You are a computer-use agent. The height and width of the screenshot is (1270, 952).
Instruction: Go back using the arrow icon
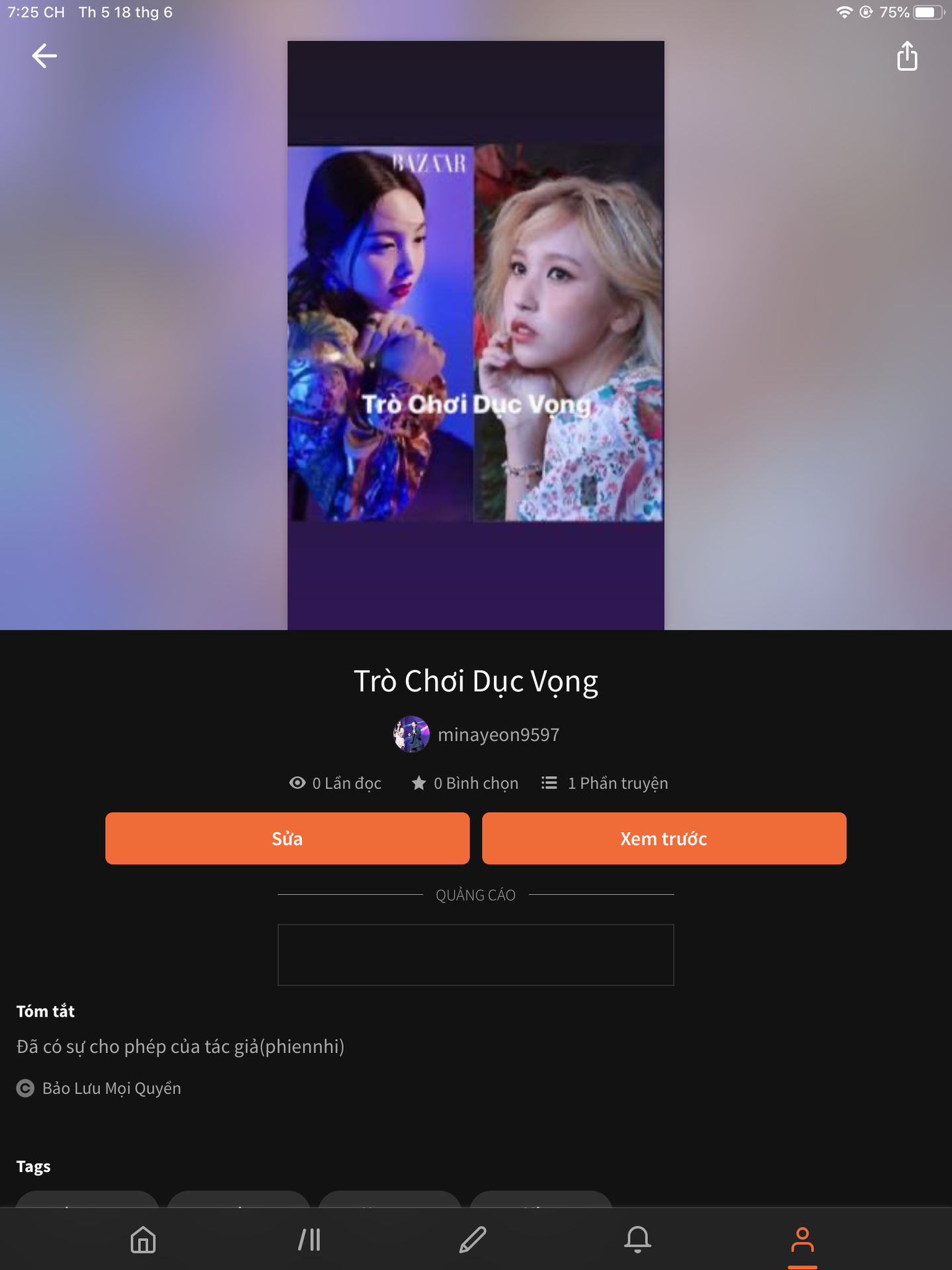tap(44, 56)
